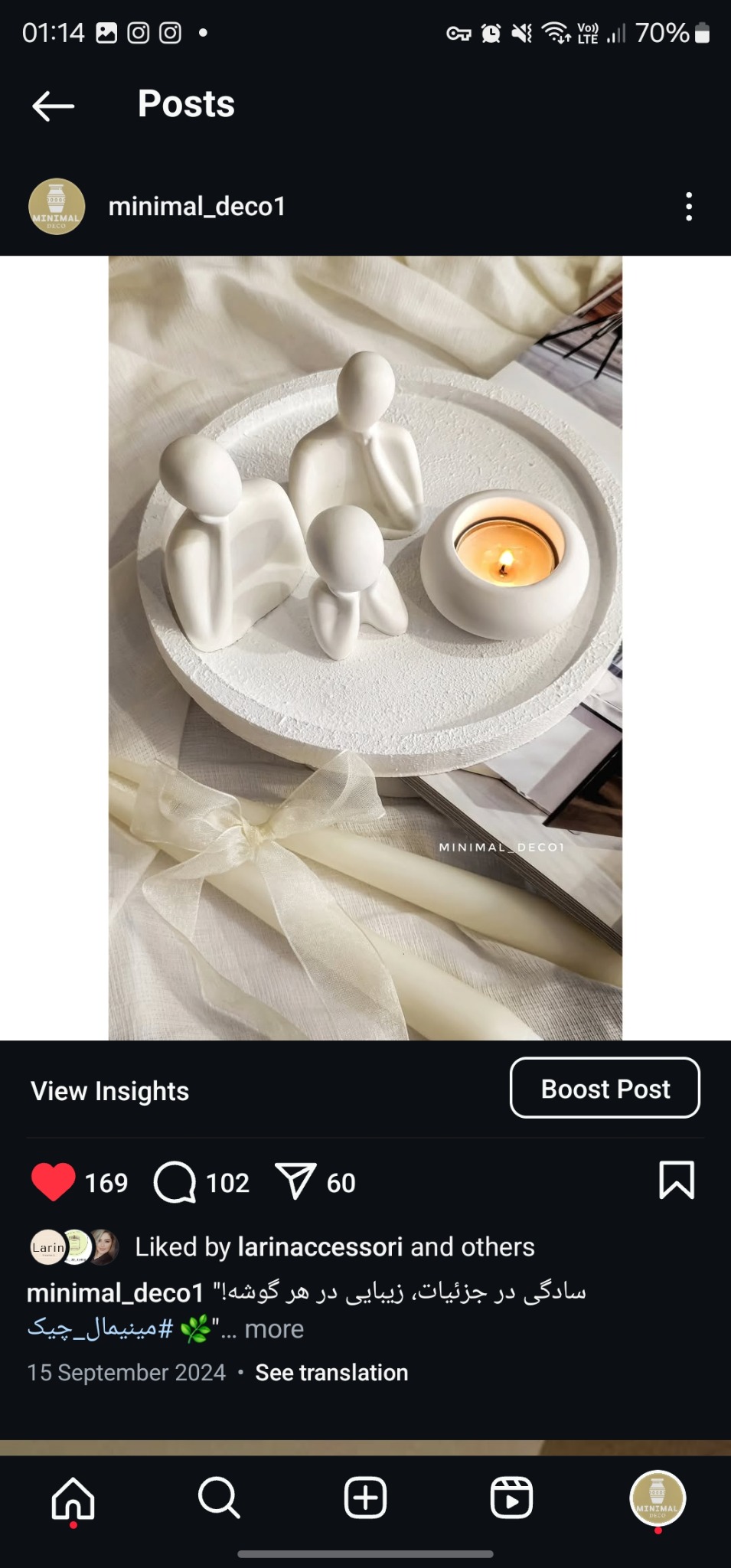Open the profile tab in the bottom bar
The width and height of the screenshot is (731, 1568).
click(x=657, y=1498)
